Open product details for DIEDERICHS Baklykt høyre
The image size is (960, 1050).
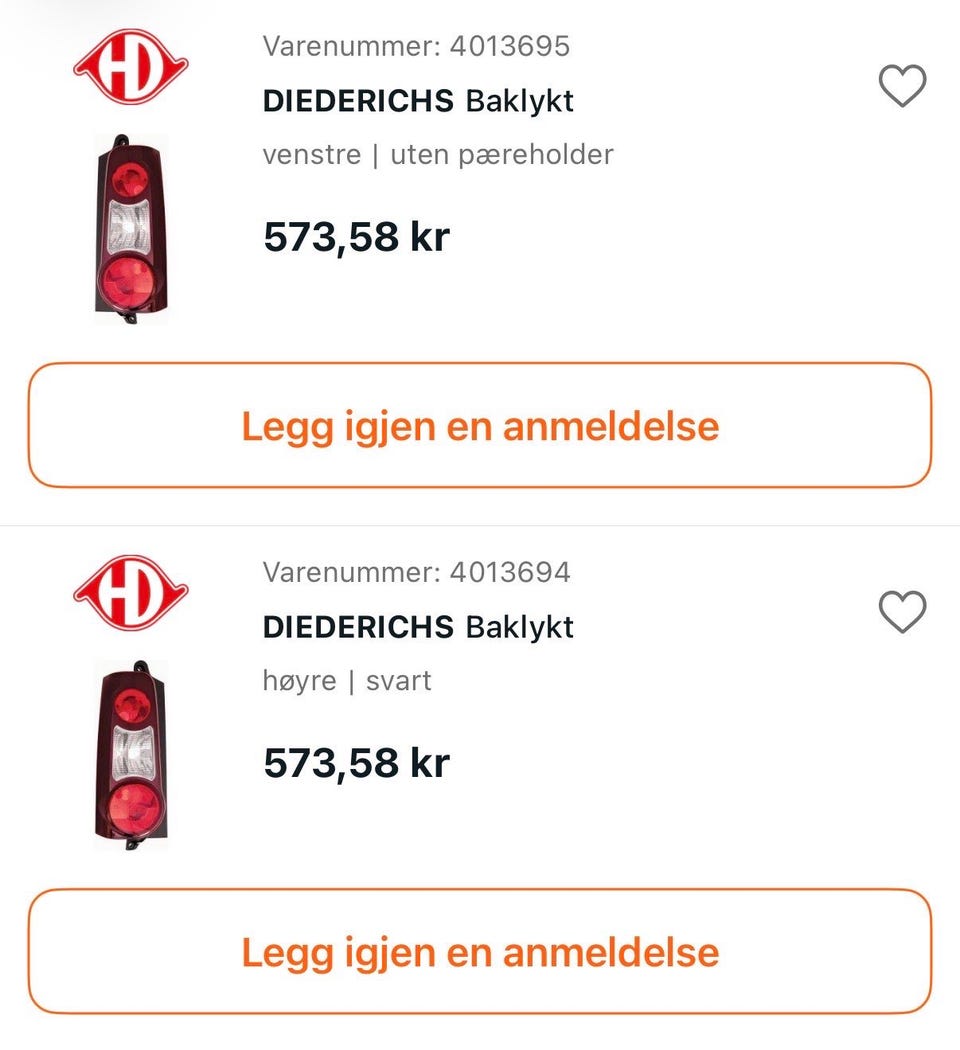coord(418,627)
